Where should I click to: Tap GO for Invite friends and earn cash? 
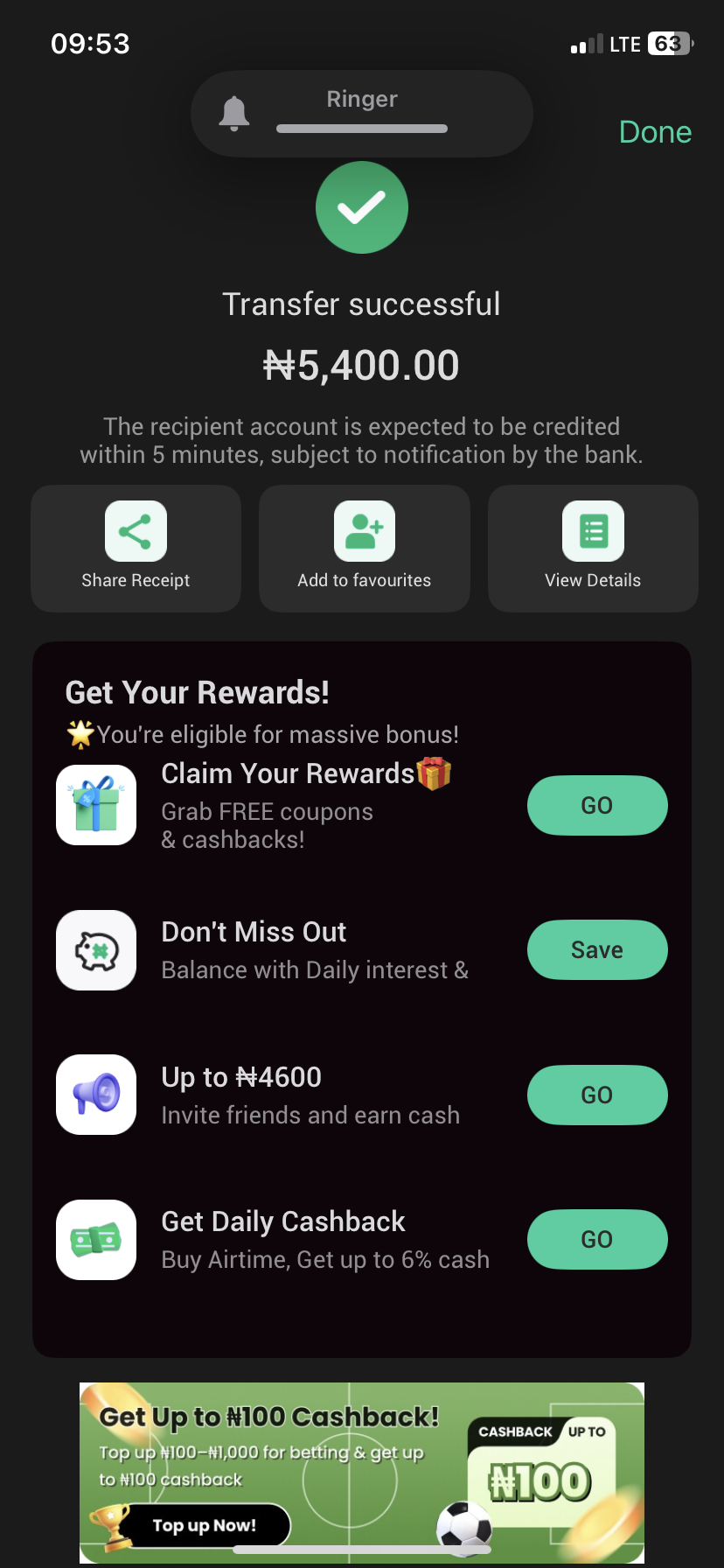(x=597, y=1095)
